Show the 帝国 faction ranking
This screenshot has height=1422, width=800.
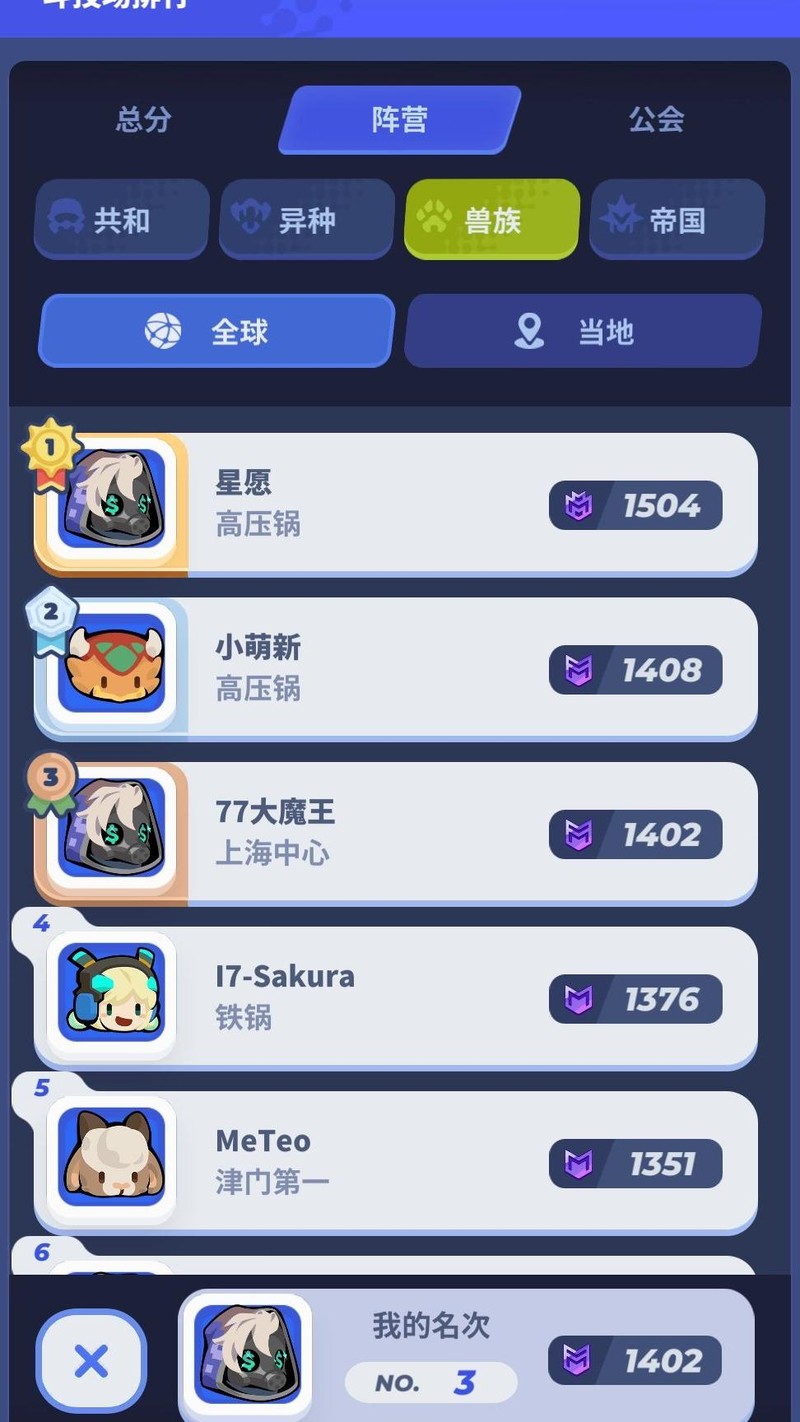tap(677, 220)
